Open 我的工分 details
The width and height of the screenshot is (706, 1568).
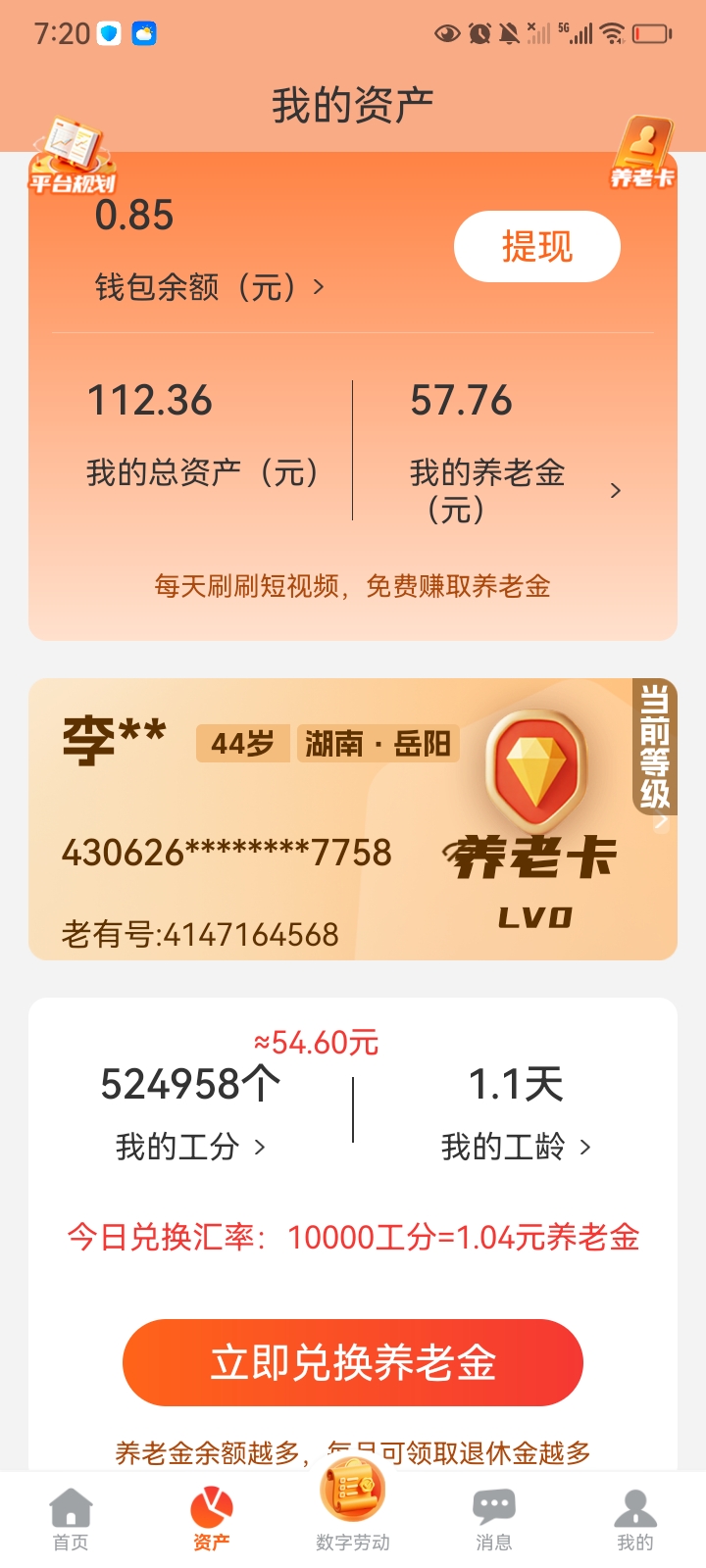(190, 1146)
